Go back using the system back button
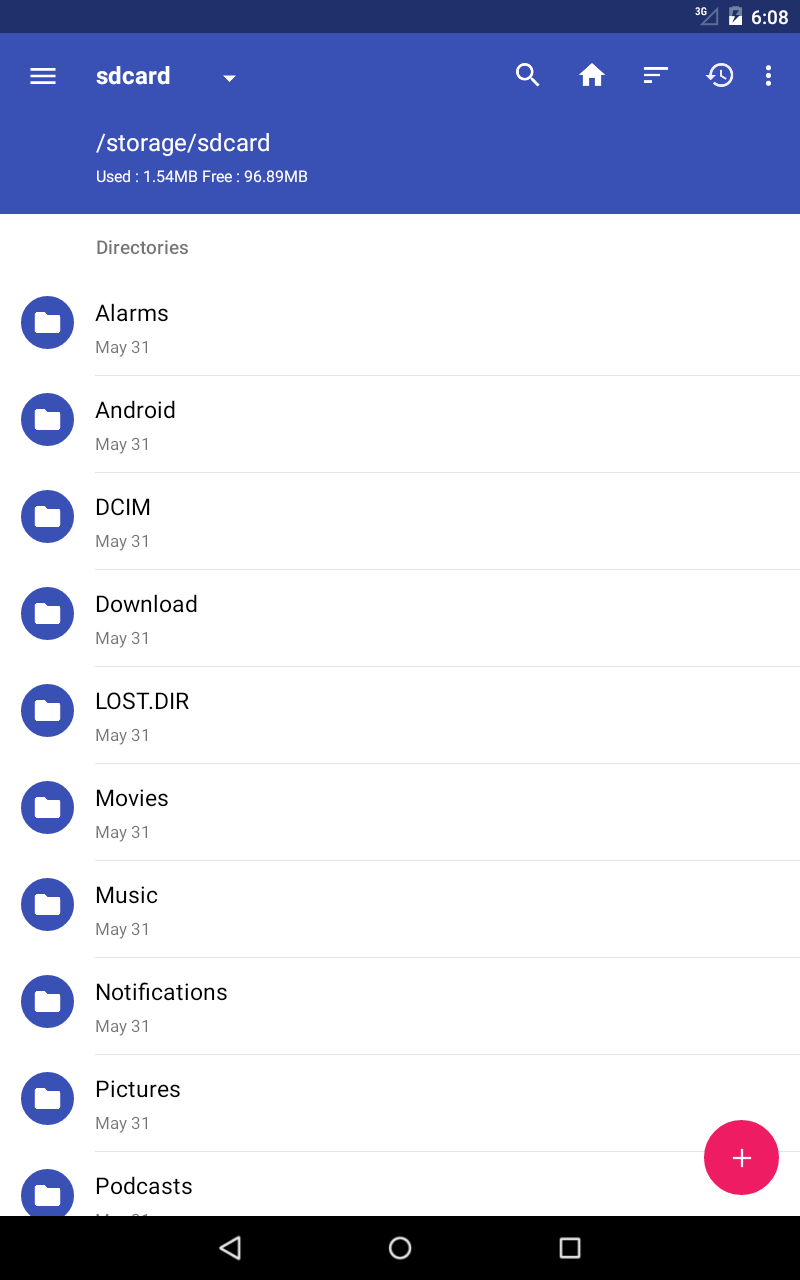This screenshot has height=1280, width=800. 230,1247
